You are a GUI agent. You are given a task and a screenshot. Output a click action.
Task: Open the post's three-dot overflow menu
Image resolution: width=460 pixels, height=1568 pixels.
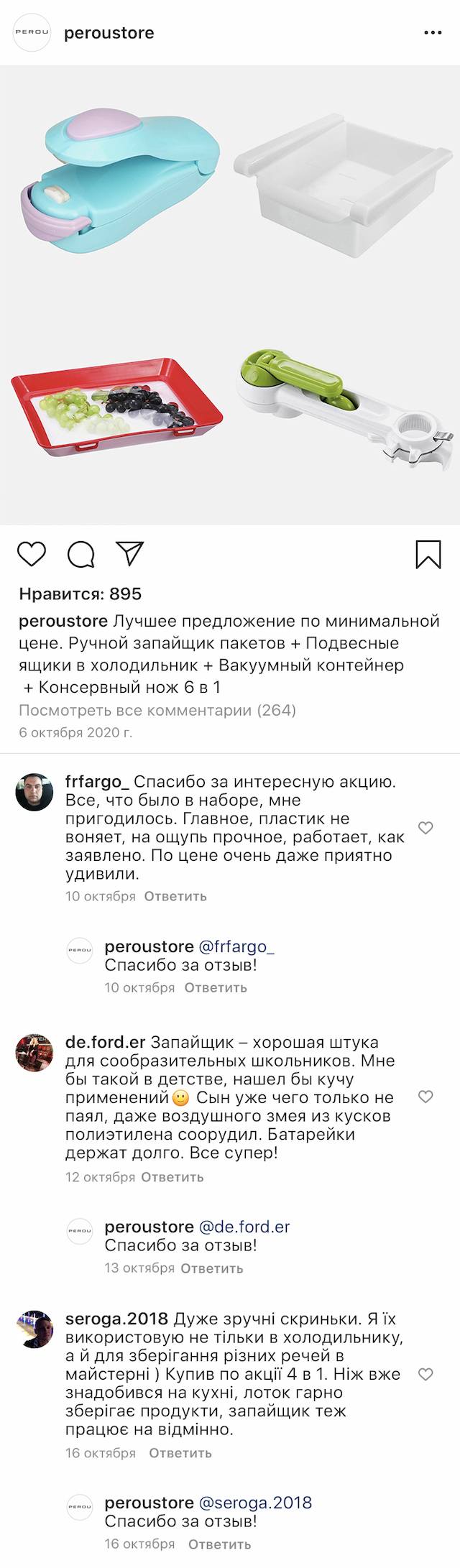432,33
